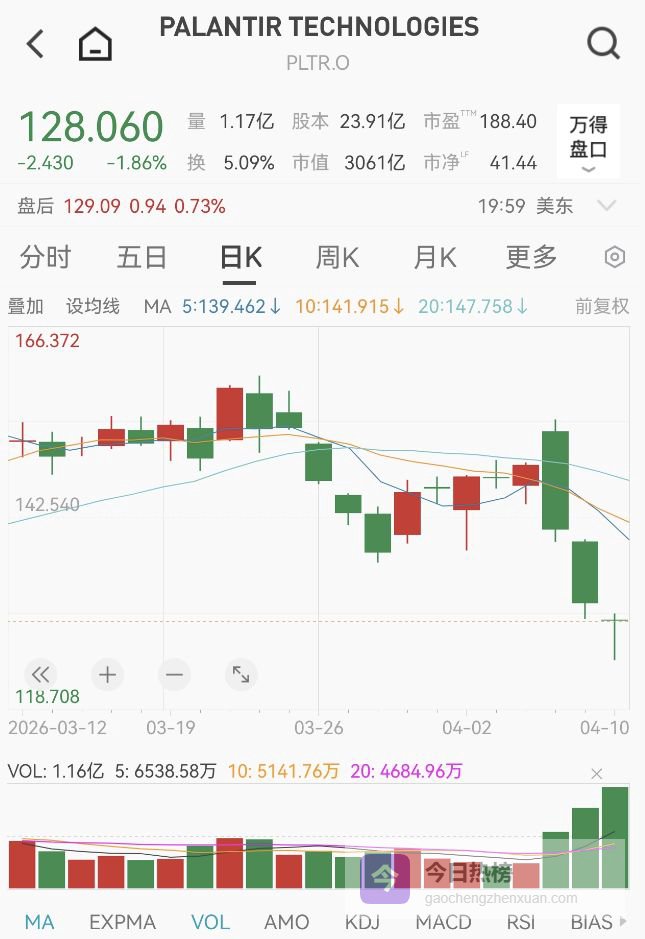Select the 日K chart tab
Image resolution: width=645 pixels, height=939 pixels.
point(240,257)
